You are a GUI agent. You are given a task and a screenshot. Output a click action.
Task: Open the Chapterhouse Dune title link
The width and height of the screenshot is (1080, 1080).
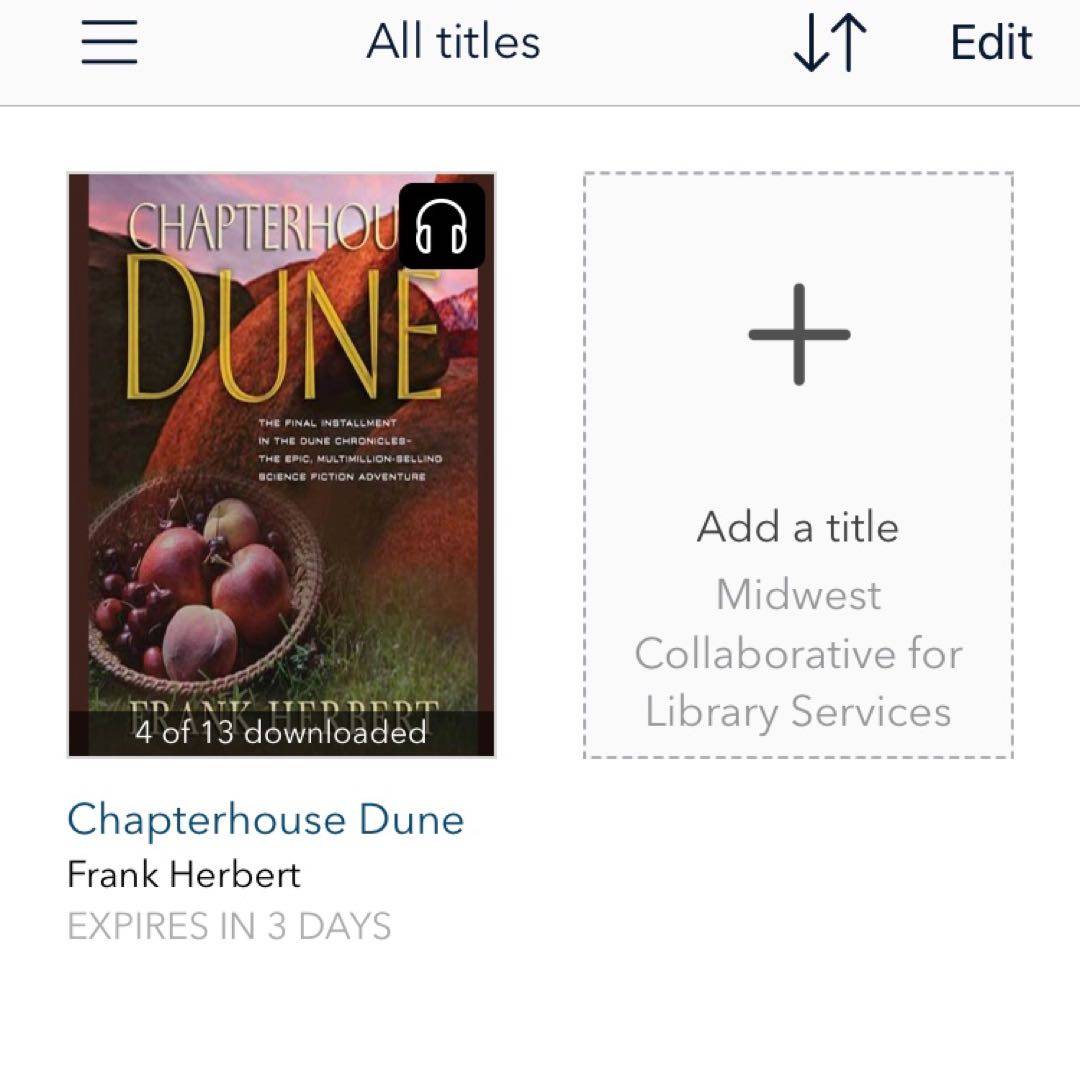tap(265, 820)
